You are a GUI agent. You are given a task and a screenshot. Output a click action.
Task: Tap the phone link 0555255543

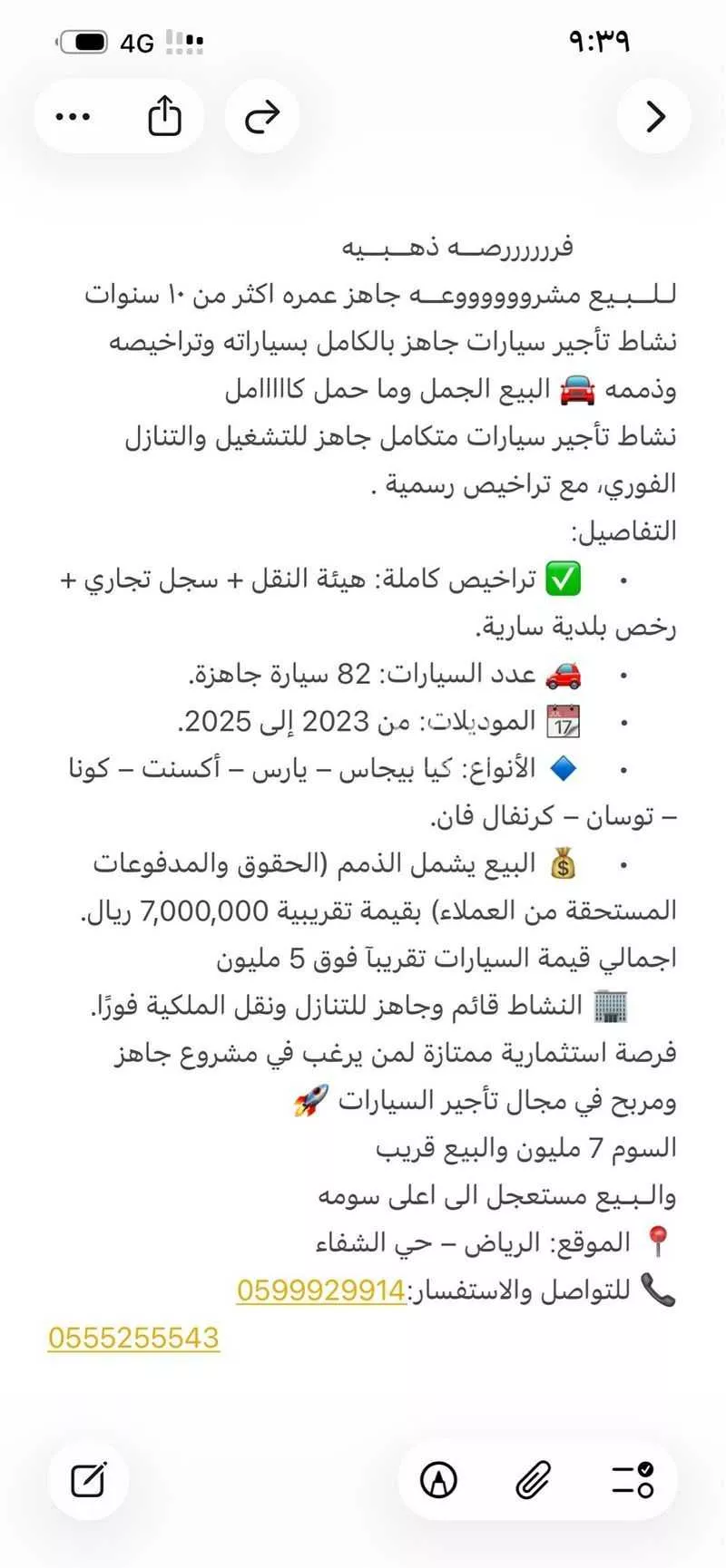[x=132, y=1338]
